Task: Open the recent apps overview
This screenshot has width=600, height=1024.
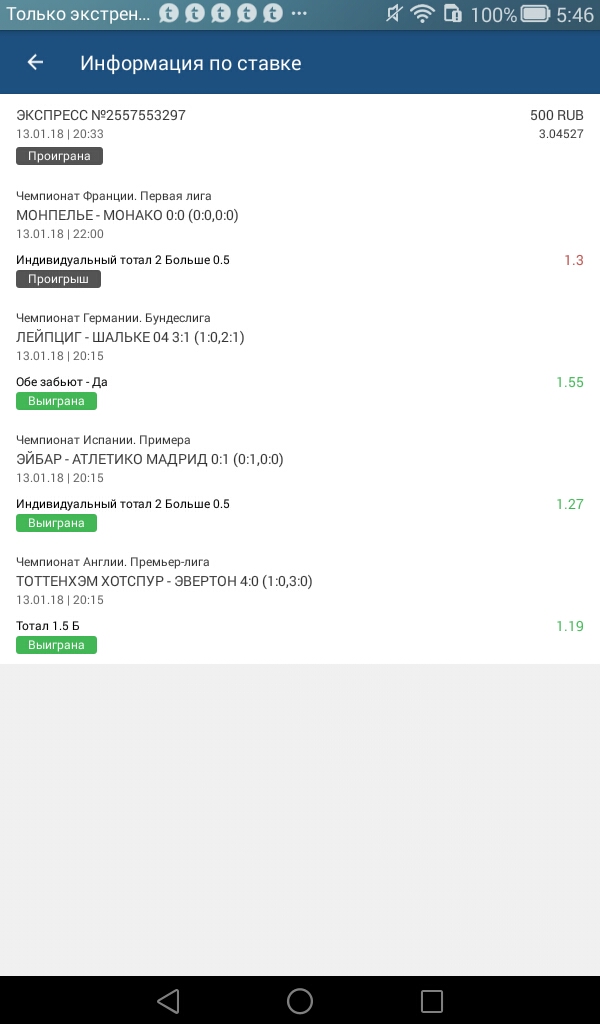Action: click(431, 1000)
